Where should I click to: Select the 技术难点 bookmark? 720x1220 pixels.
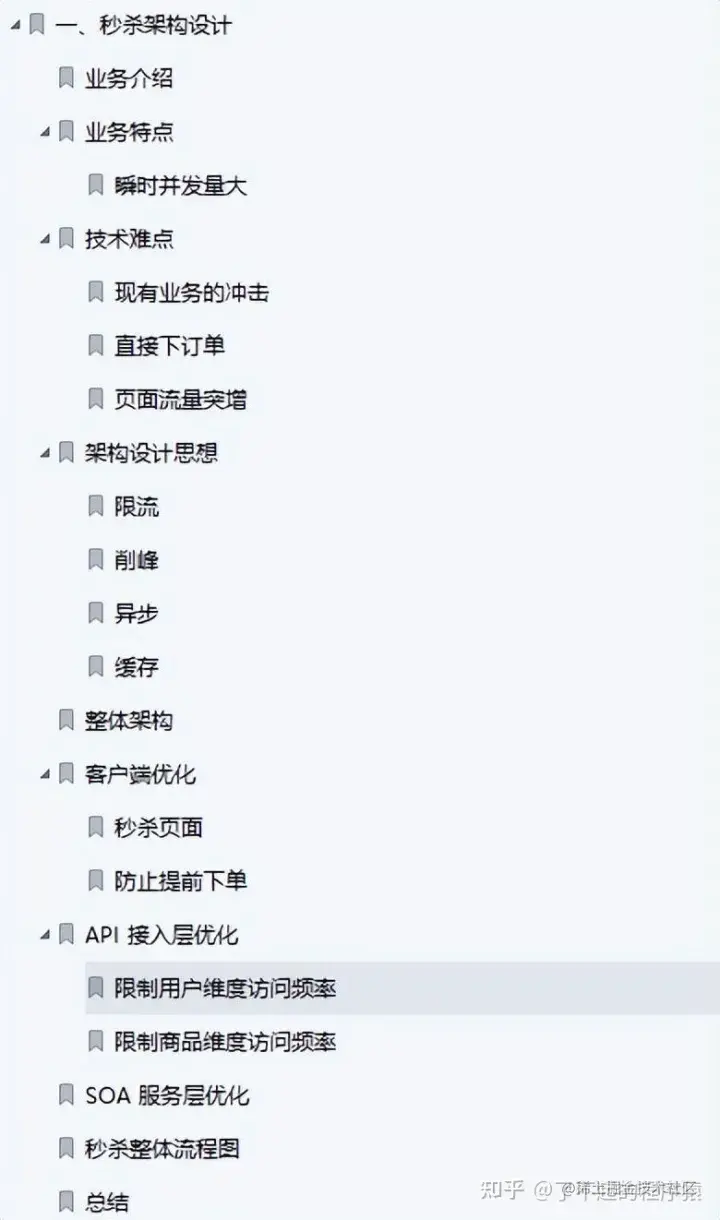129,239
